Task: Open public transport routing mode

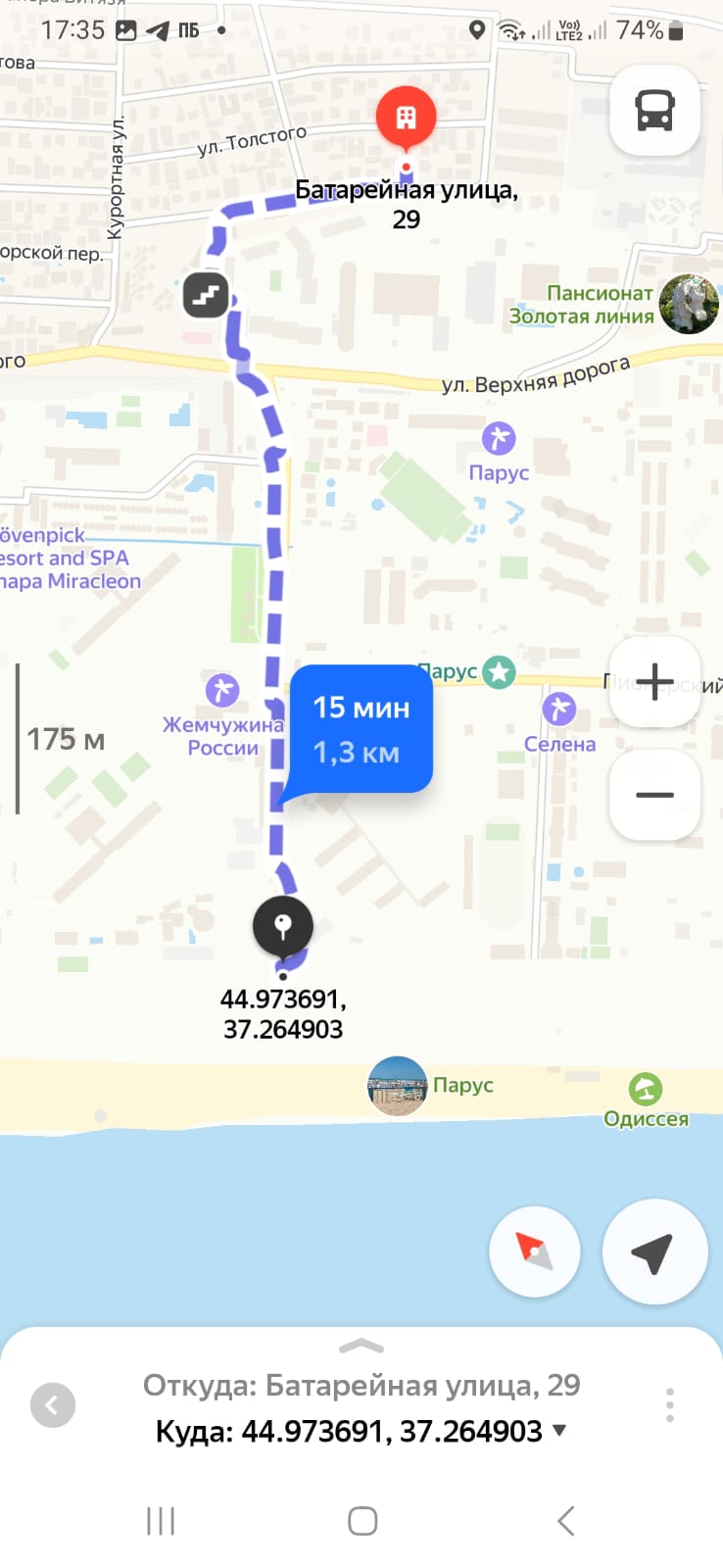Action: [x=654, y=112]
